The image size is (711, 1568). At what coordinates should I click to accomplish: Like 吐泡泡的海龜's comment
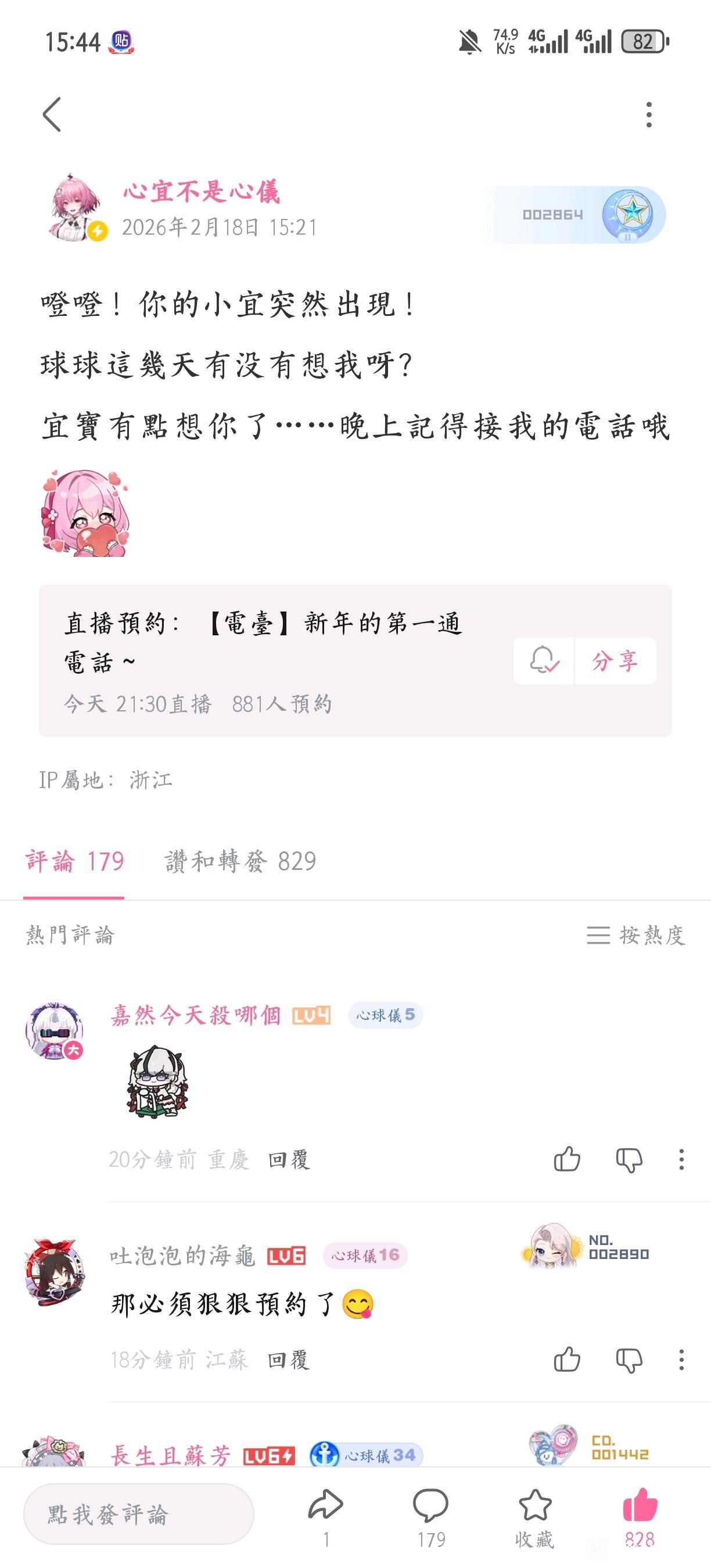point(567,1359)
